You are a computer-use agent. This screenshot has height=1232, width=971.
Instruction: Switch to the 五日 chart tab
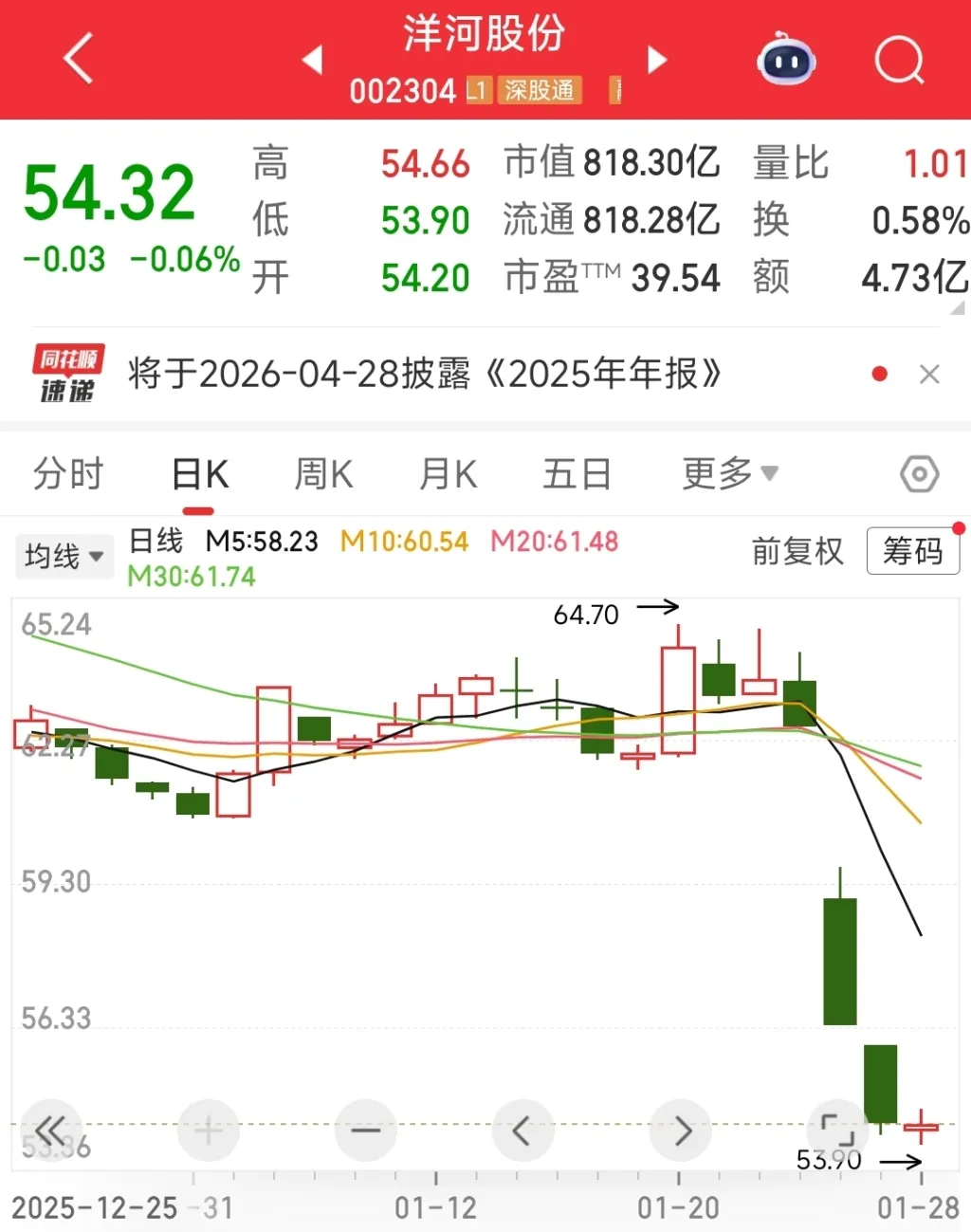[576, 473]
